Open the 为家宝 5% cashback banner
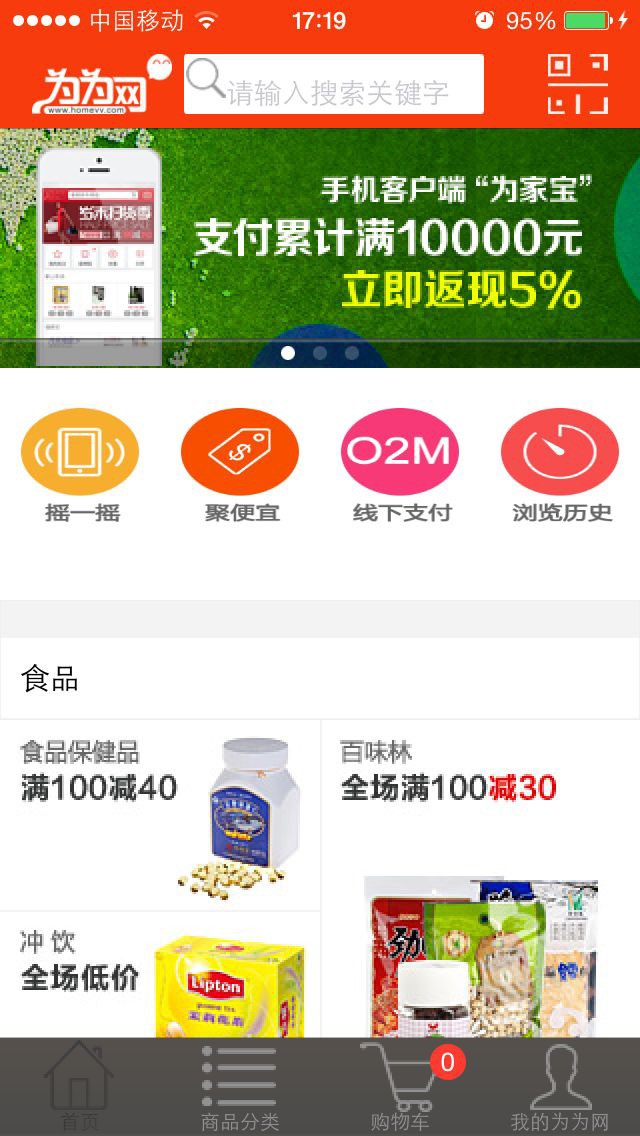This screenshot has height=1136, width=640. pyautogui.click(x=320, y=247)
